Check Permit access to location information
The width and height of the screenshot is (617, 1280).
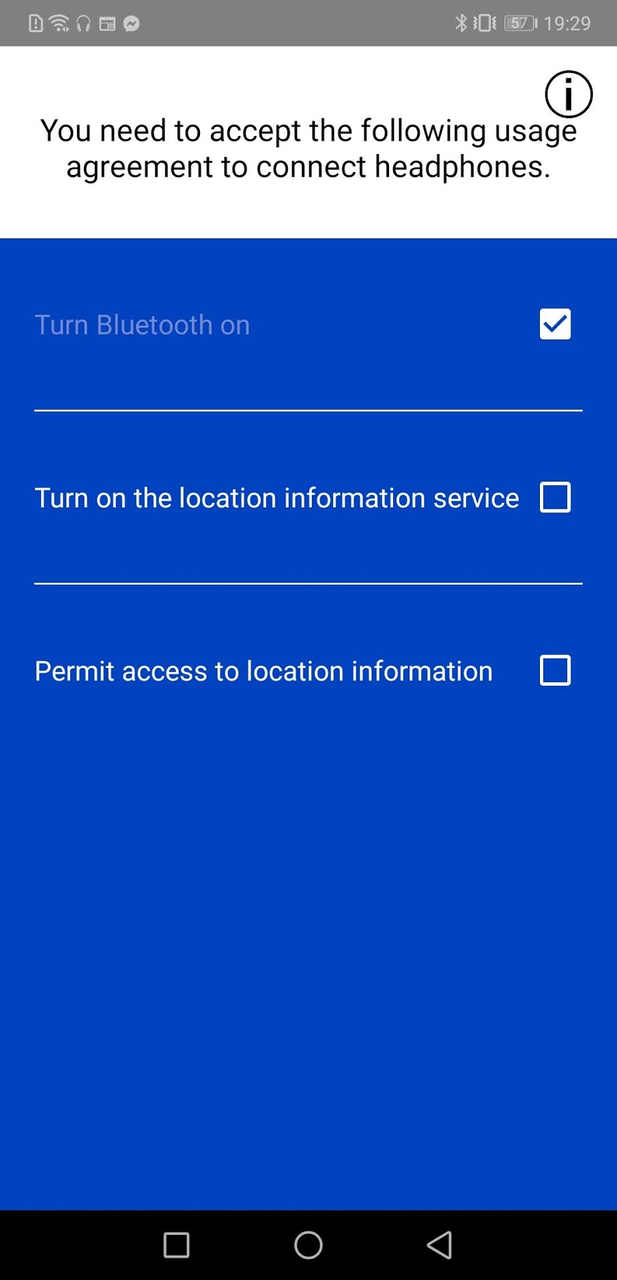[x=555, y=670]
